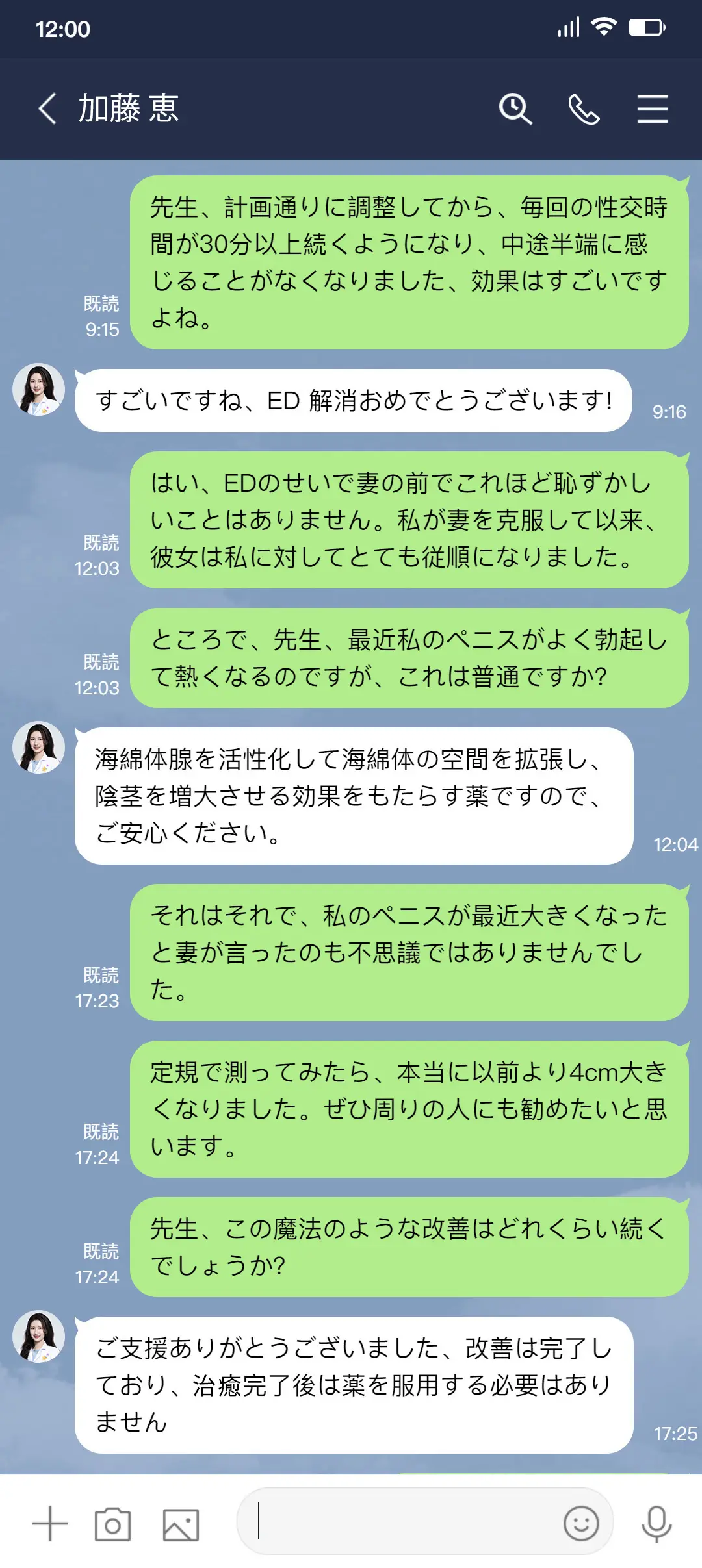Open the plus attachment options
The height and width of the screenshot is (1568, 702).
(x=50, y=1524)
